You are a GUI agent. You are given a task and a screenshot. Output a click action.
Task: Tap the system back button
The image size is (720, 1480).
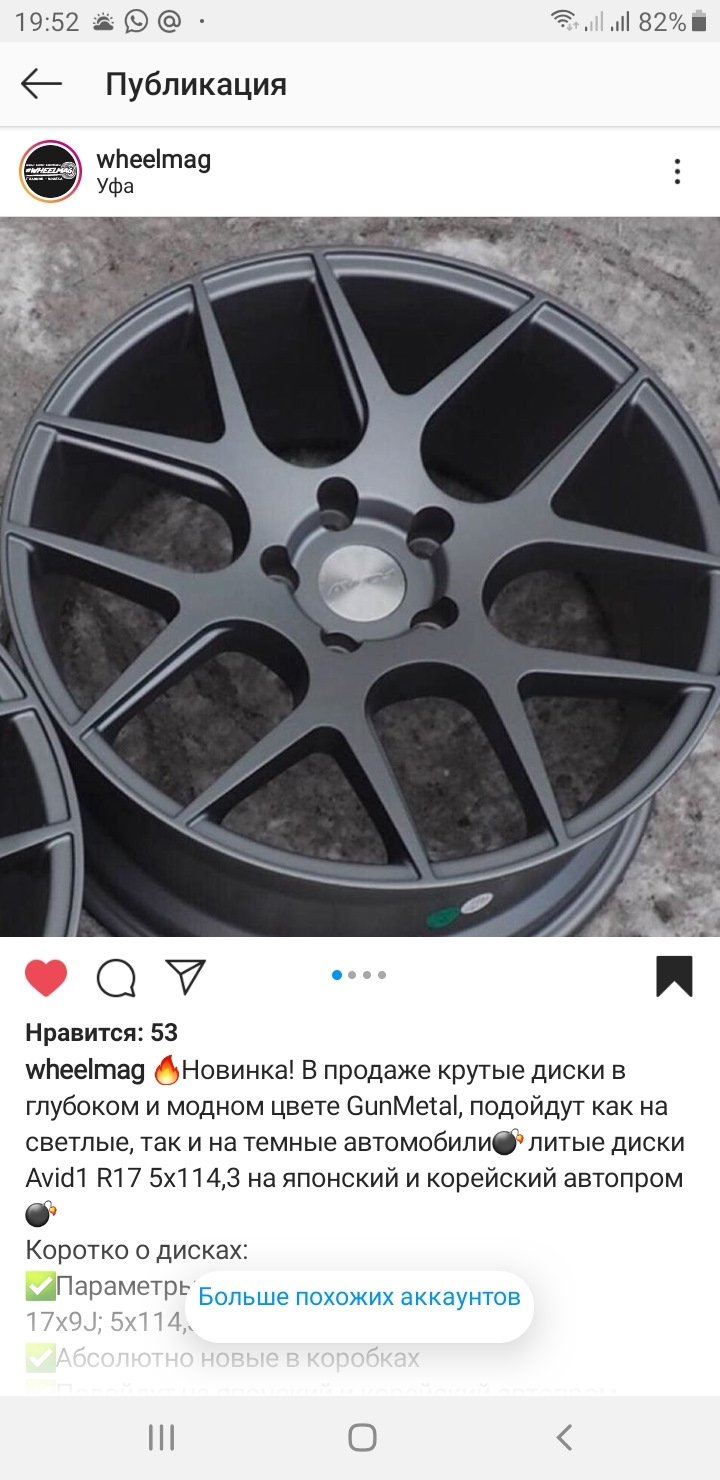pyautogui.click(x=564, y=1438)
